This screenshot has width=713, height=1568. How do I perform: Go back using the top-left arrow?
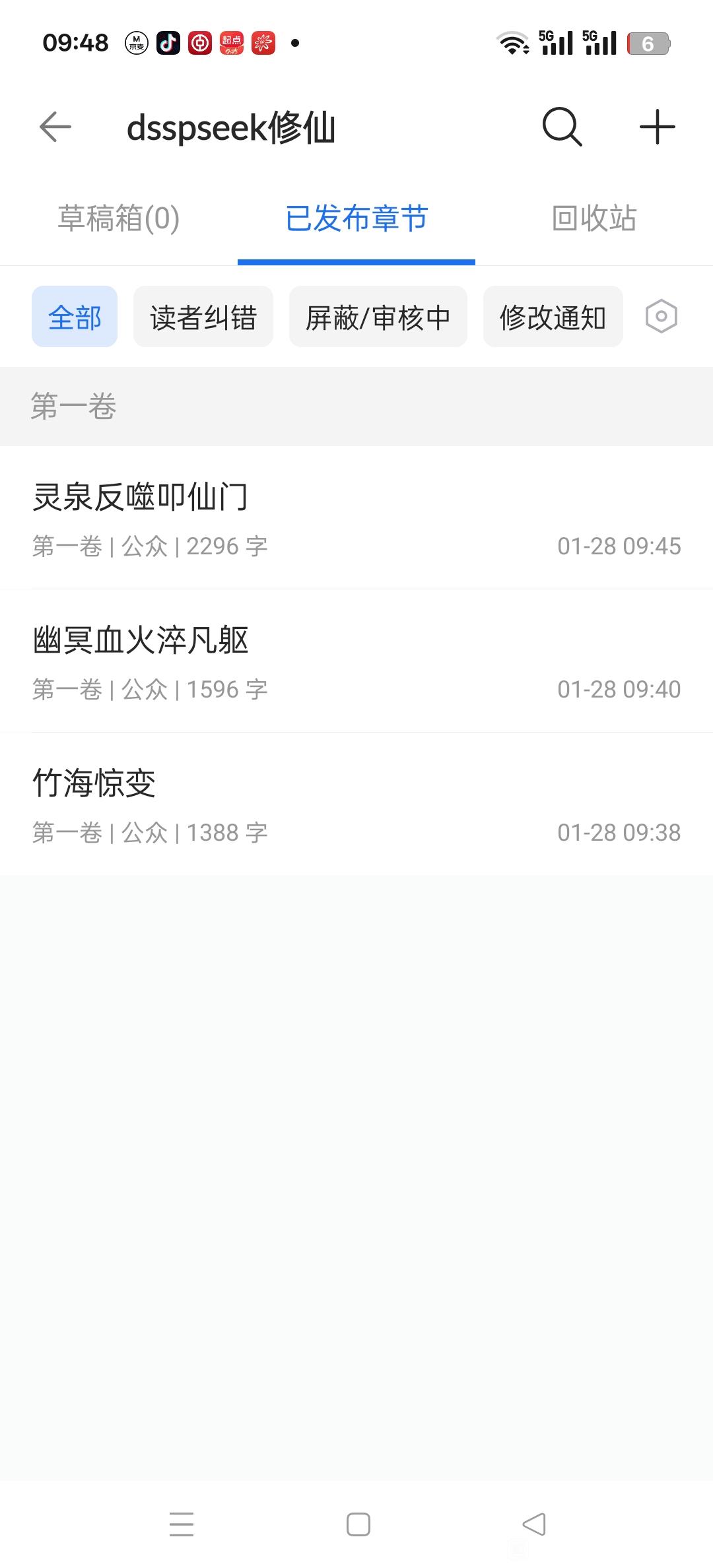(x=55, y=127)
